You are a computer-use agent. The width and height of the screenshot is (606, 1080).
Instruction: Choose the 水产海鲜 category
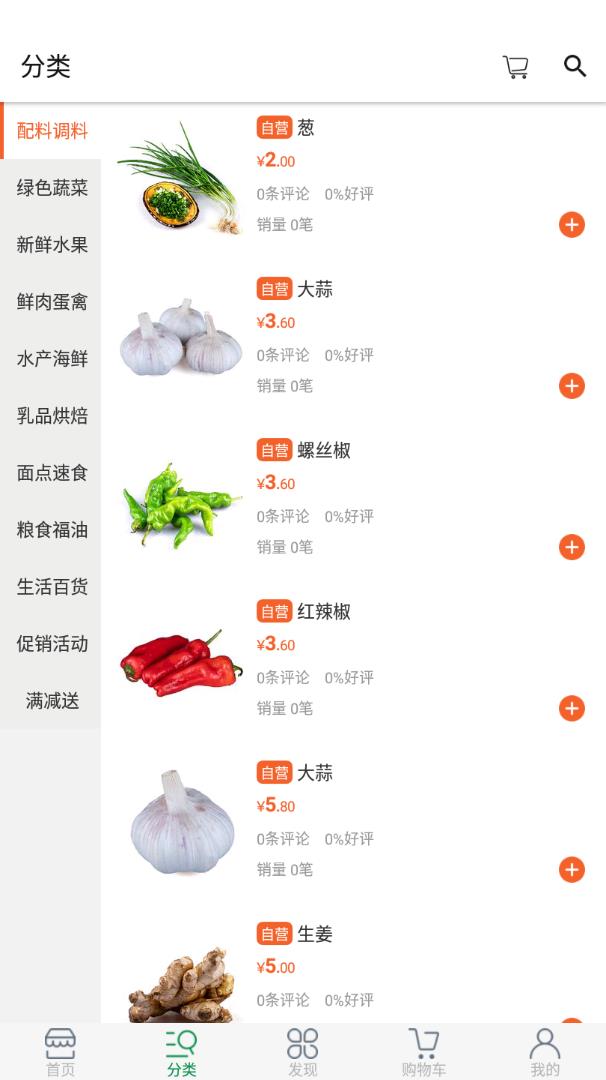tap(52, 359)
